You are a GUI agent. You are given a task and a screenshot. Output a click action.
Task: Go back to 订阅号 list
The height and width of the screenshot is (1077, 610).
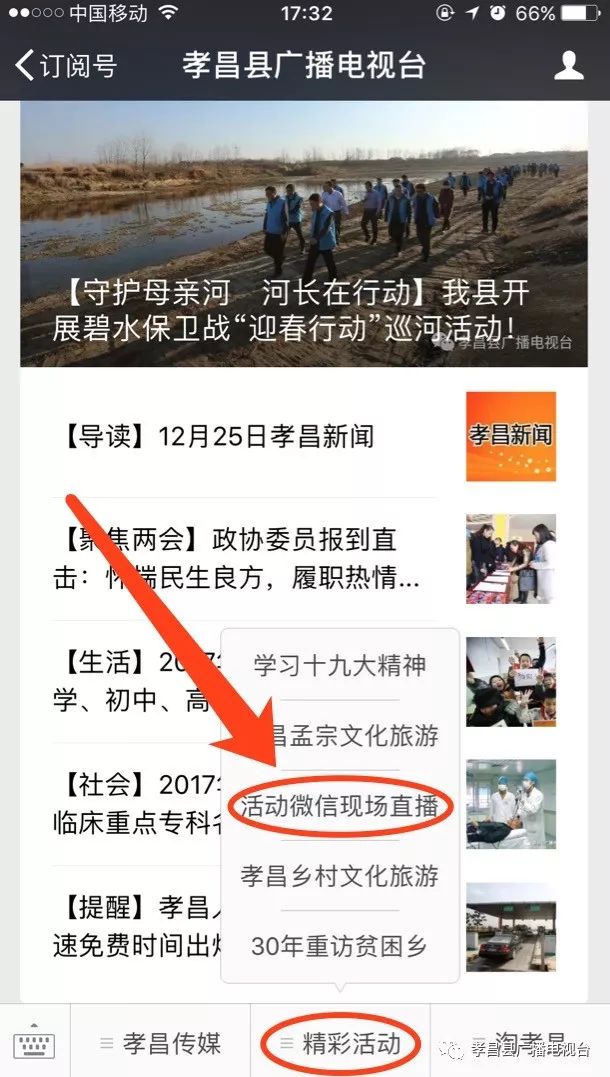[65, 66]
